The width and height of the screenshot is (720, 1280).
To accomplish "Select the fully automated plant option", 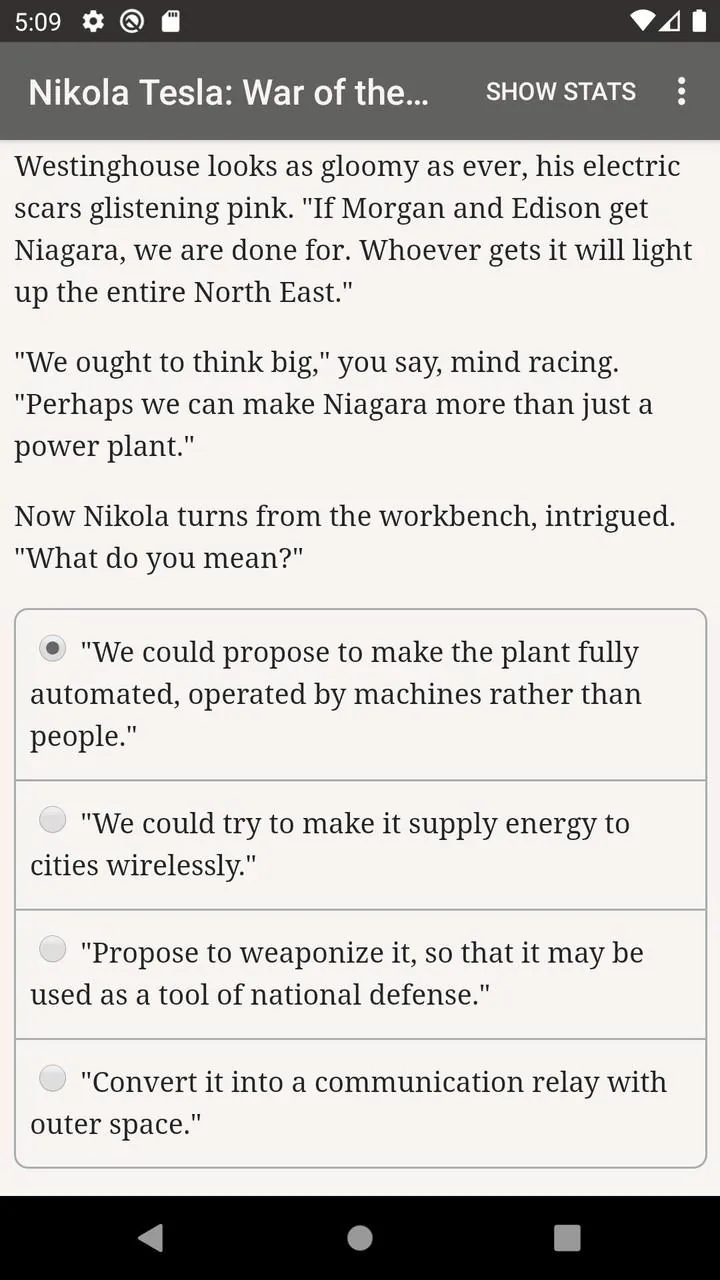I will pos(360,694).
